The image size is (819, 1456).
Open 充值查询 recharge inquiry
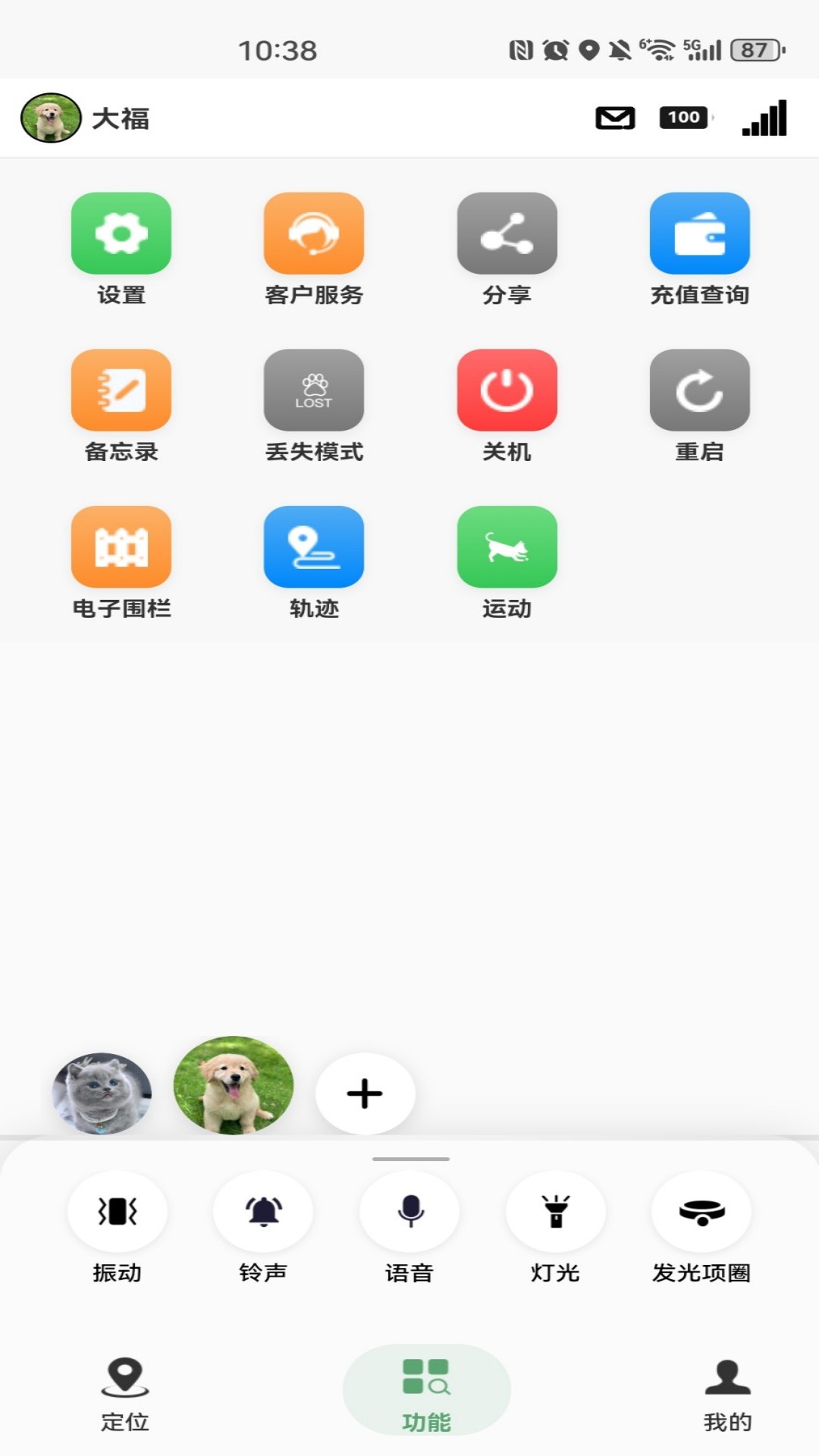pos(699,234)
